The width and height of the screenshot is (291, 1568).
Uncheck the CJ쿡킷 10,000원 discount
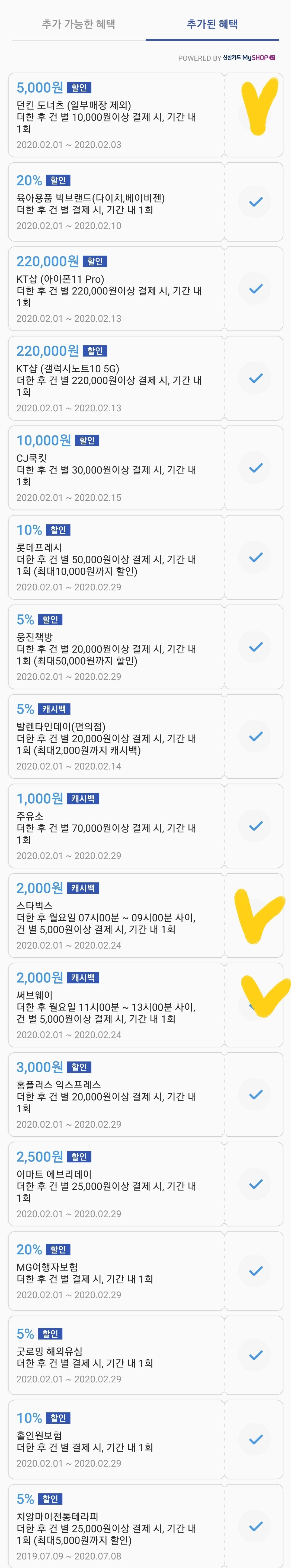click(x=255, y=467)
